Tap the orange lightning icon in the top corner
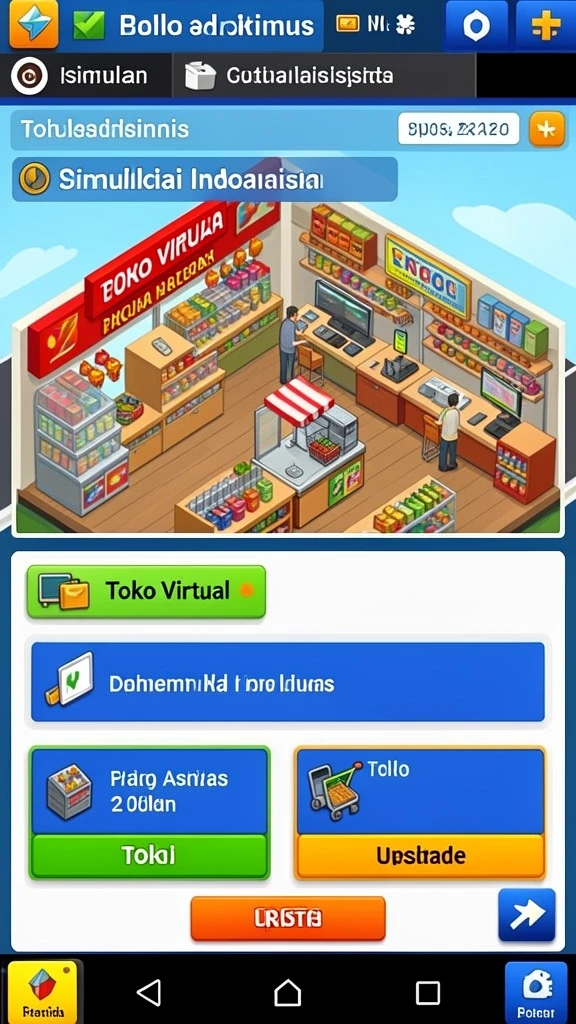This screenshot has width=576, height=1024. [33, 25]
